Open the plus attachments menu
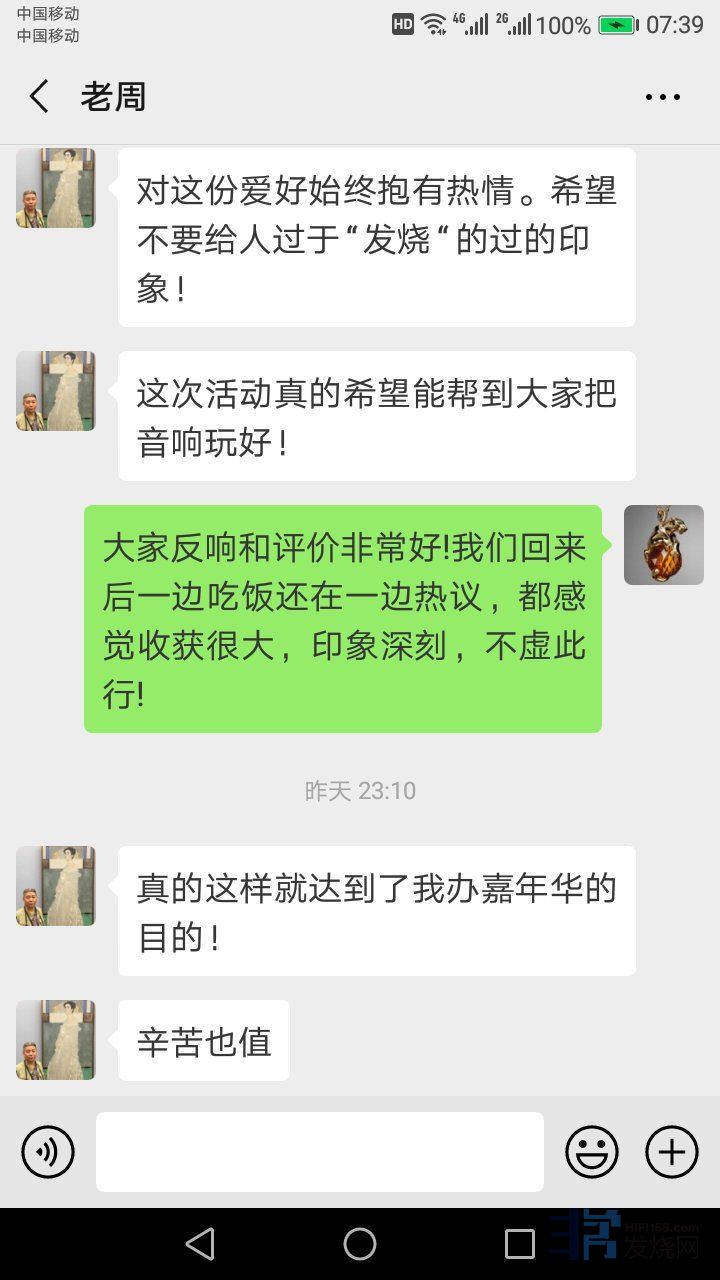The width and height of the screenshot is (720, 1280). [x=672, y=1152]
